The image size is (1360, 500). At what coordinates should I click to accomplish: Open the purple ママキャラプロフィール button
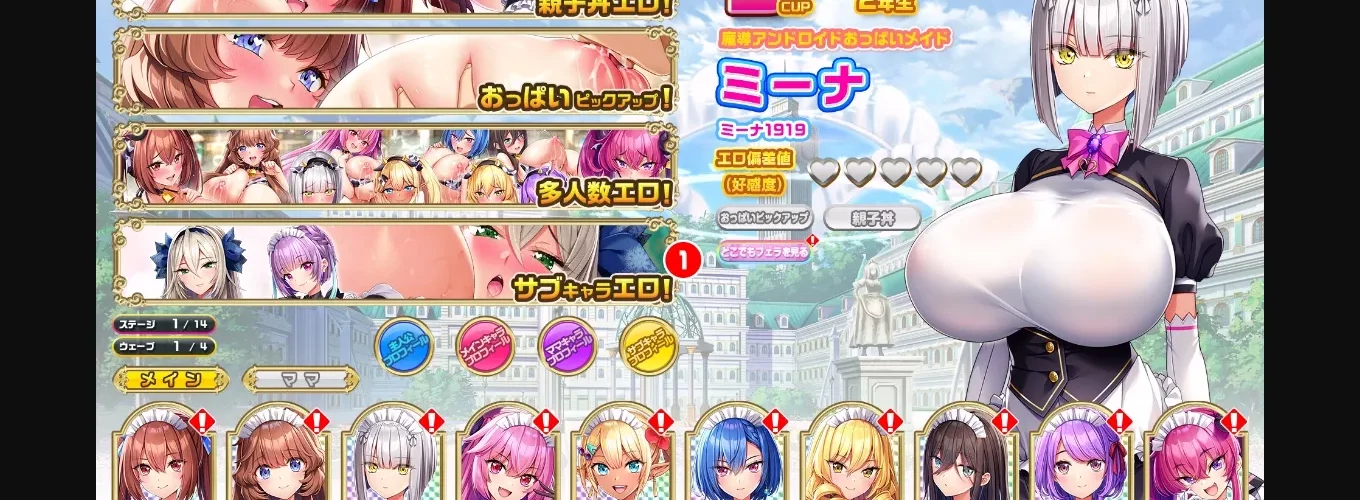pyautogui.click(x=566, y=346)
